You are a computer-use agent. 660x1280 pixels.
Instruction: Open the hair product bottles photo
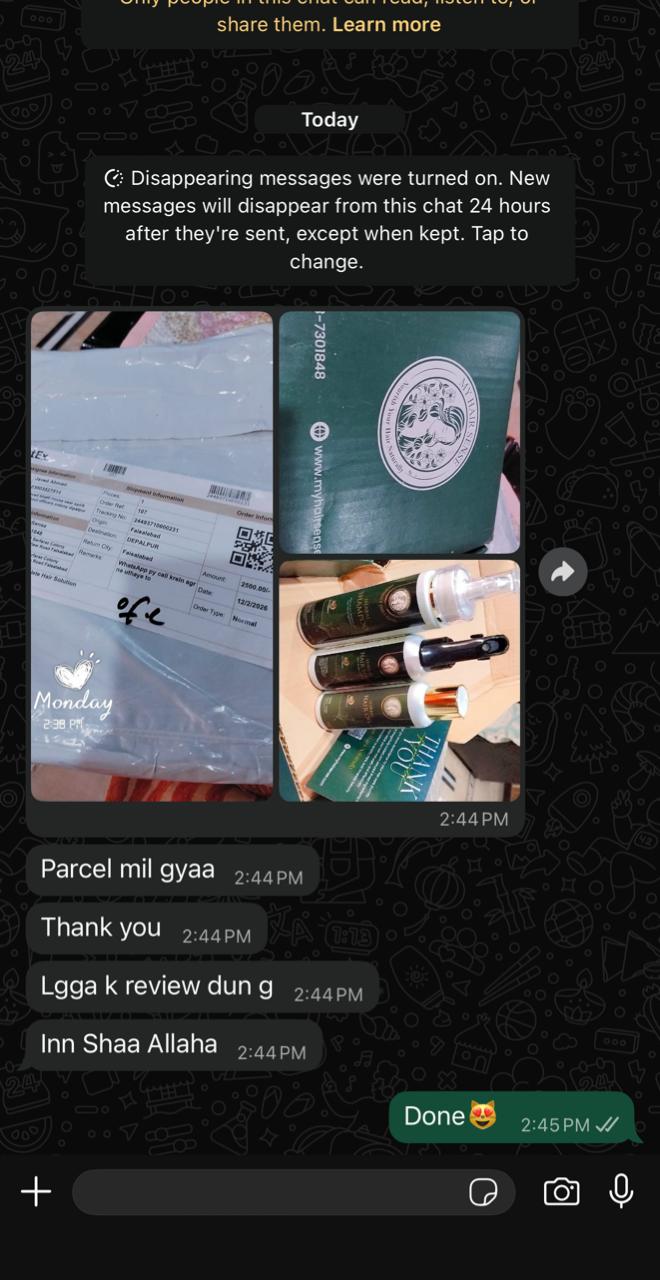(399, 680)
